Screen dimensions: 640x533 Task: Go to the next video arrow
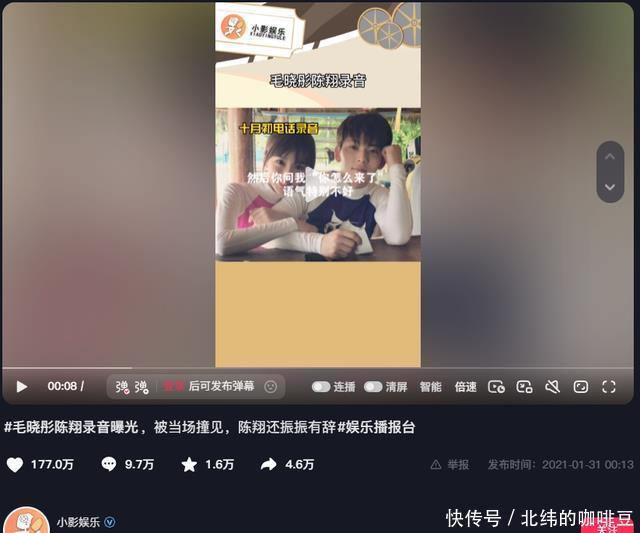tap(610, 187)
